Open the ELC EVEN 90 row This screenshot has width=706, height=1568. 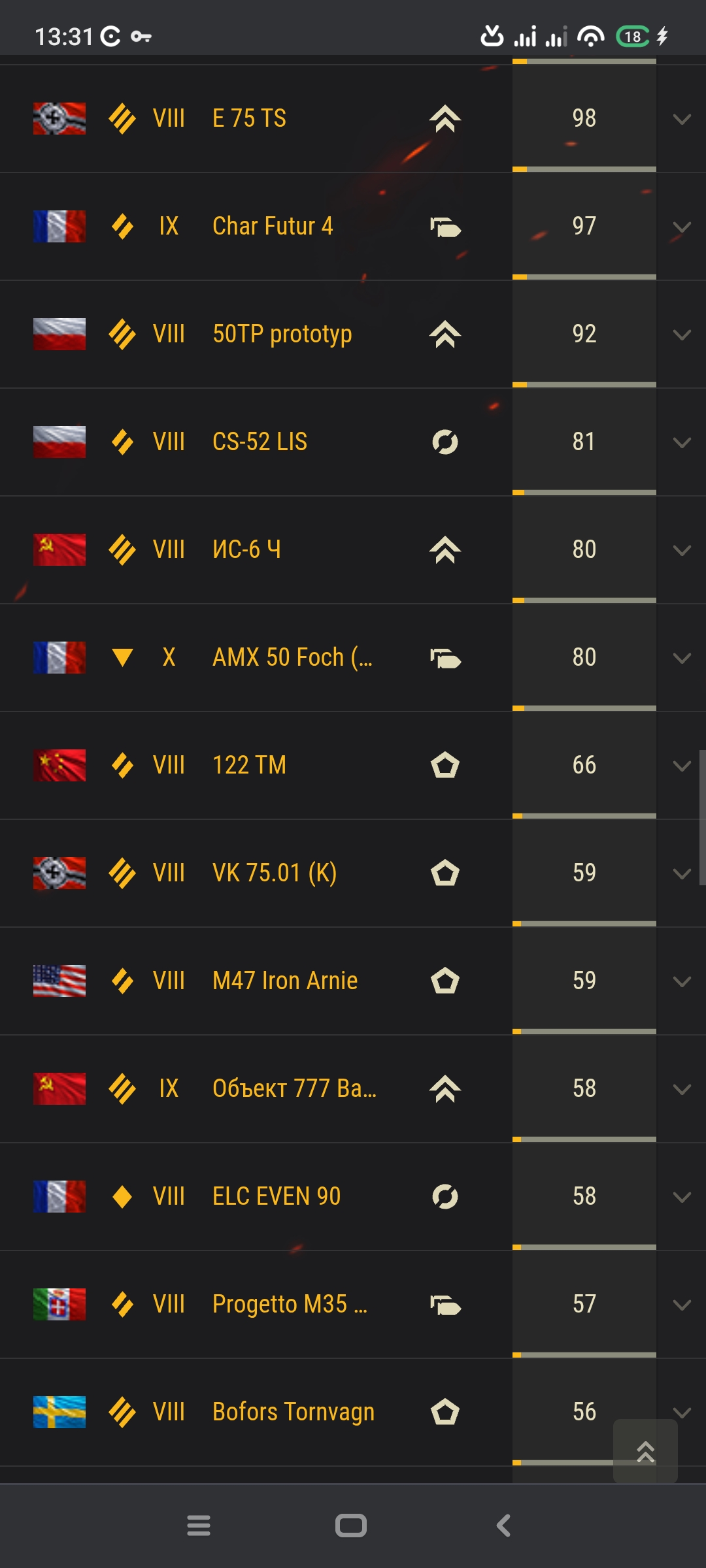click(x=353, y=1196)
